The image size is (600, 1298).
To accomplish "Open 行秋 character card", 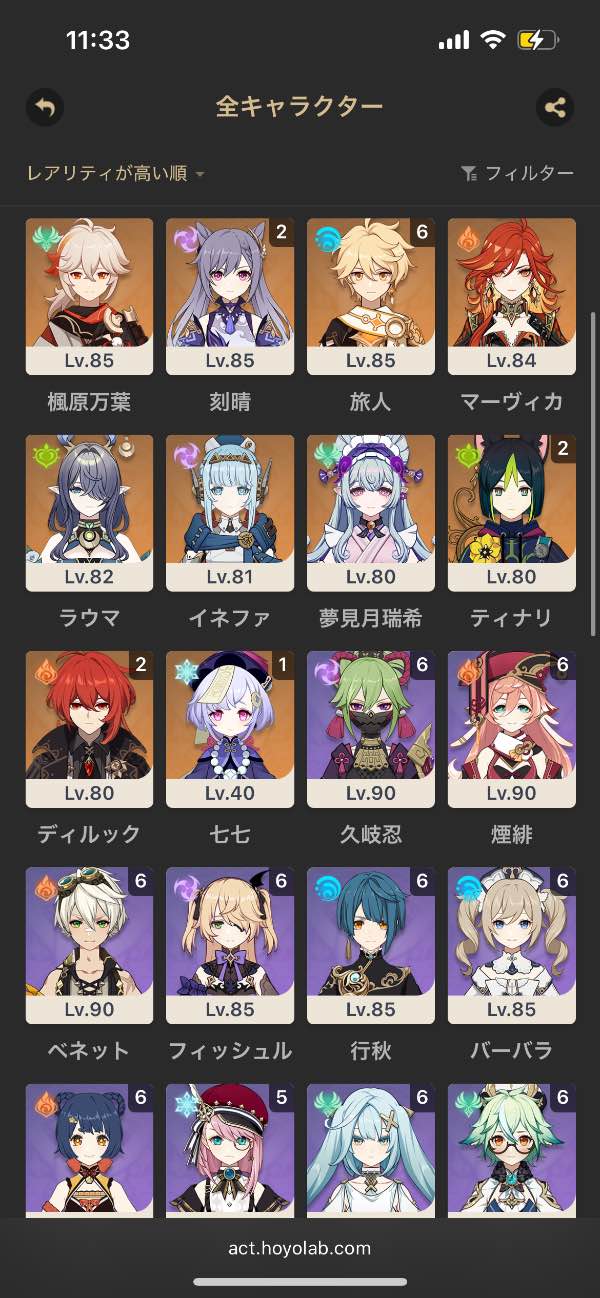I will pos(371,944).
